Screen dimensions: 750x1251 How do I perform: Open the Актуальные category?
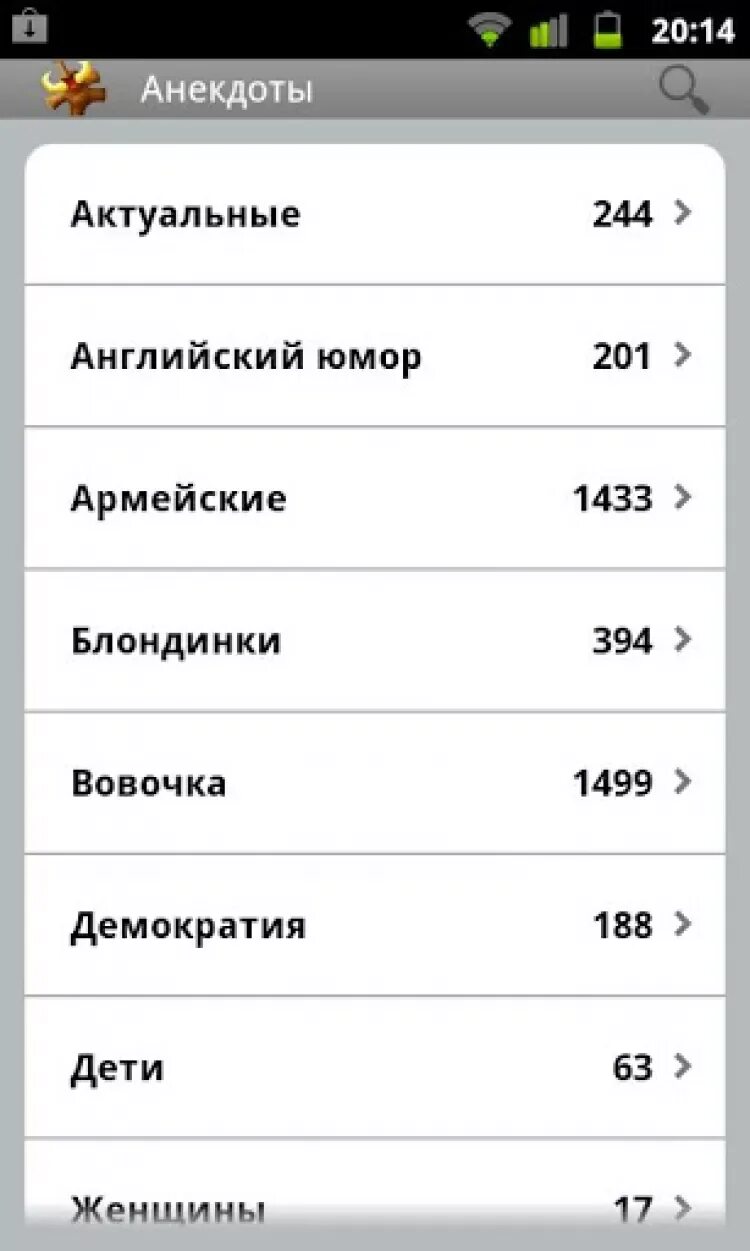[375, 214]
